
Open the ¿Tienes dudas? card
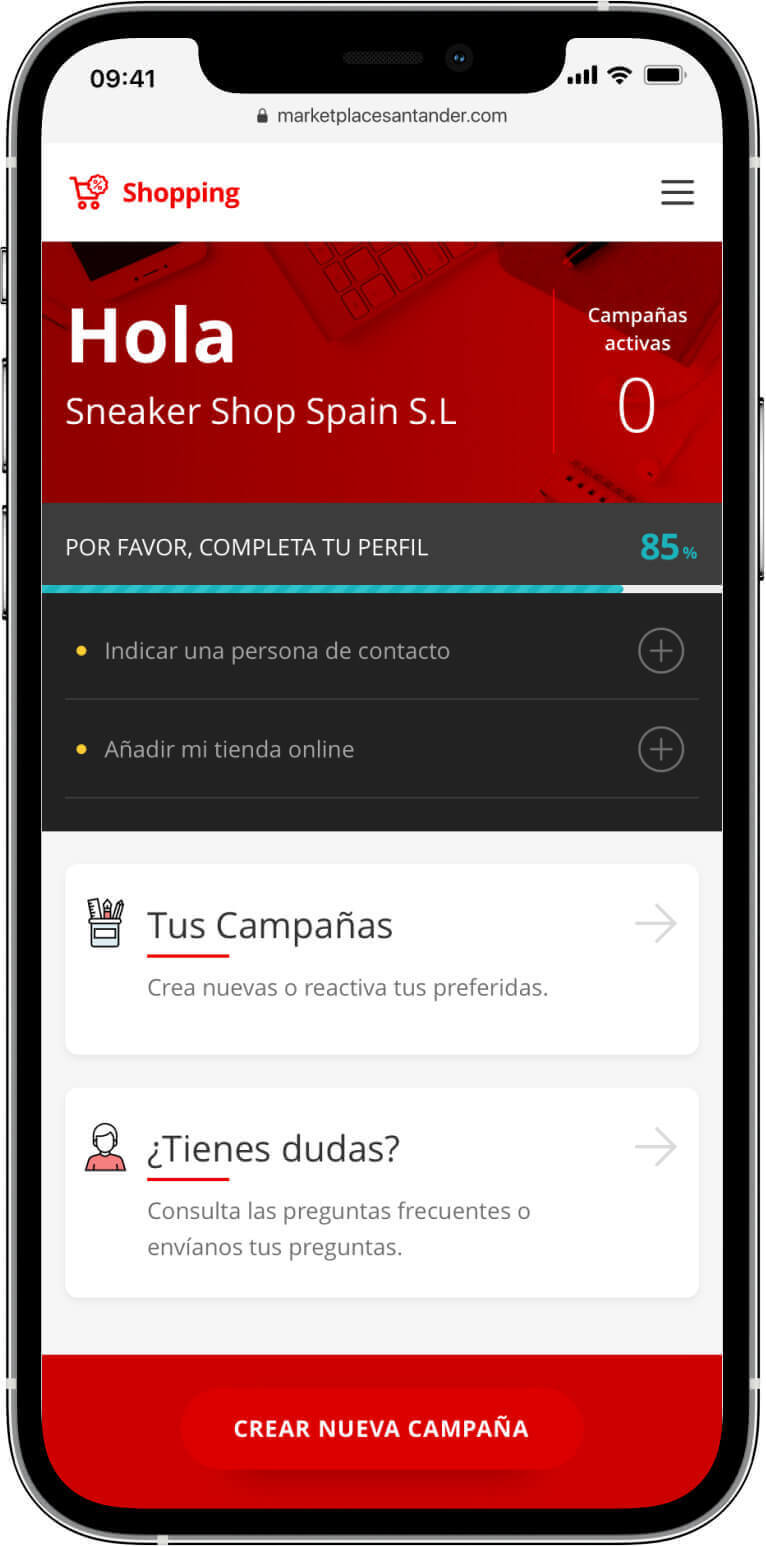coord(381,1192)
